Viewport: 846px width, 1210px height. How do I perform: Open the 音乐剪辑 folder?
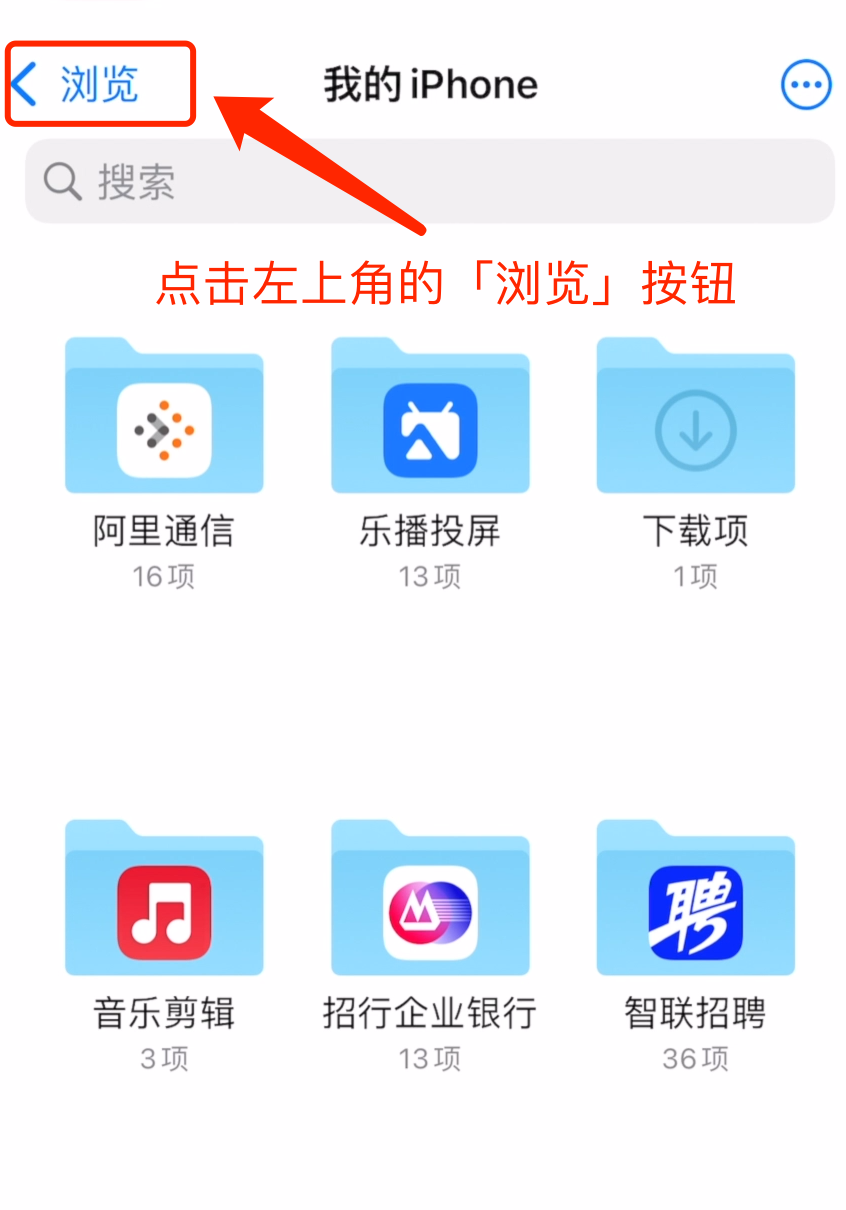coord(164,902)
